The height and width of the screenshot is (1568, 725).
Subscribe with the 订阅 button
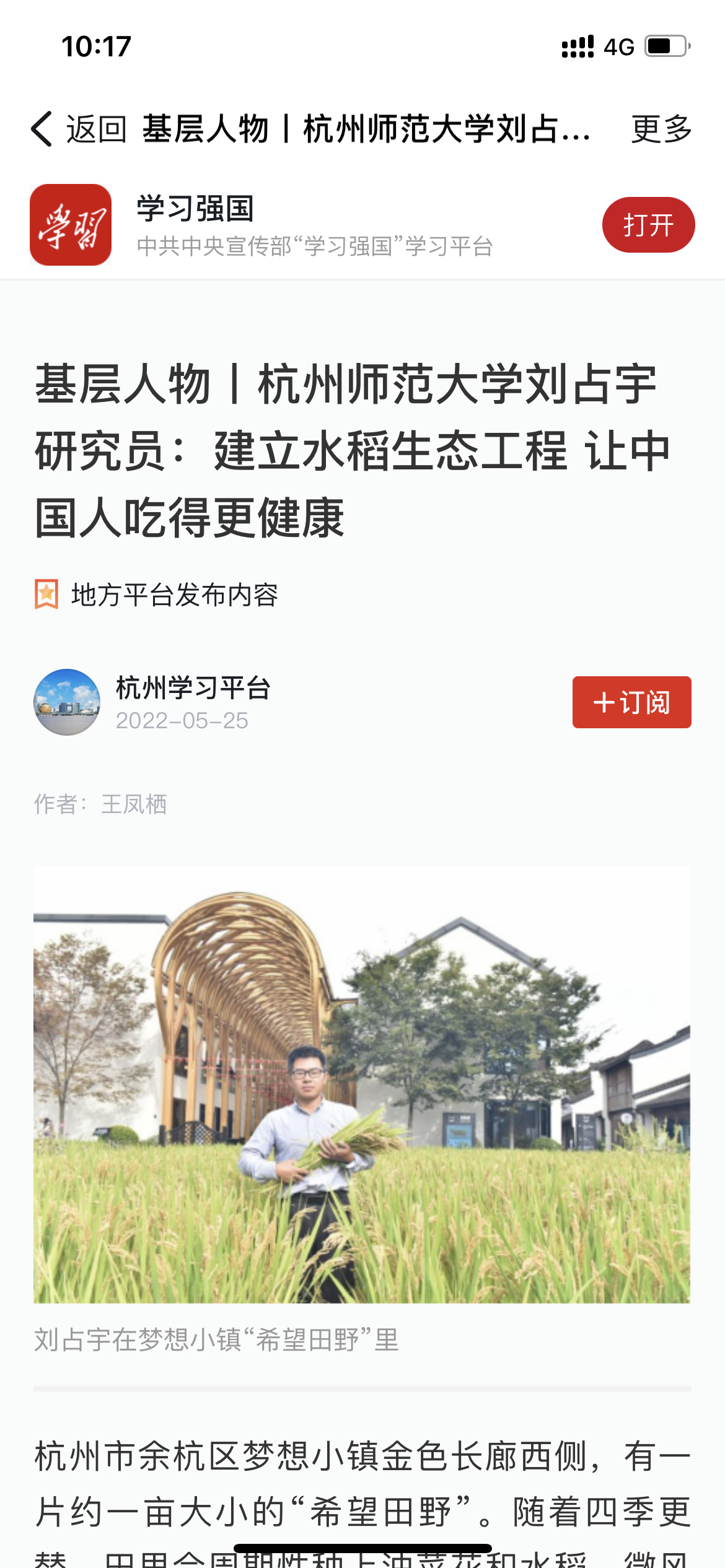pyautogui.click(x=631, y=702)
